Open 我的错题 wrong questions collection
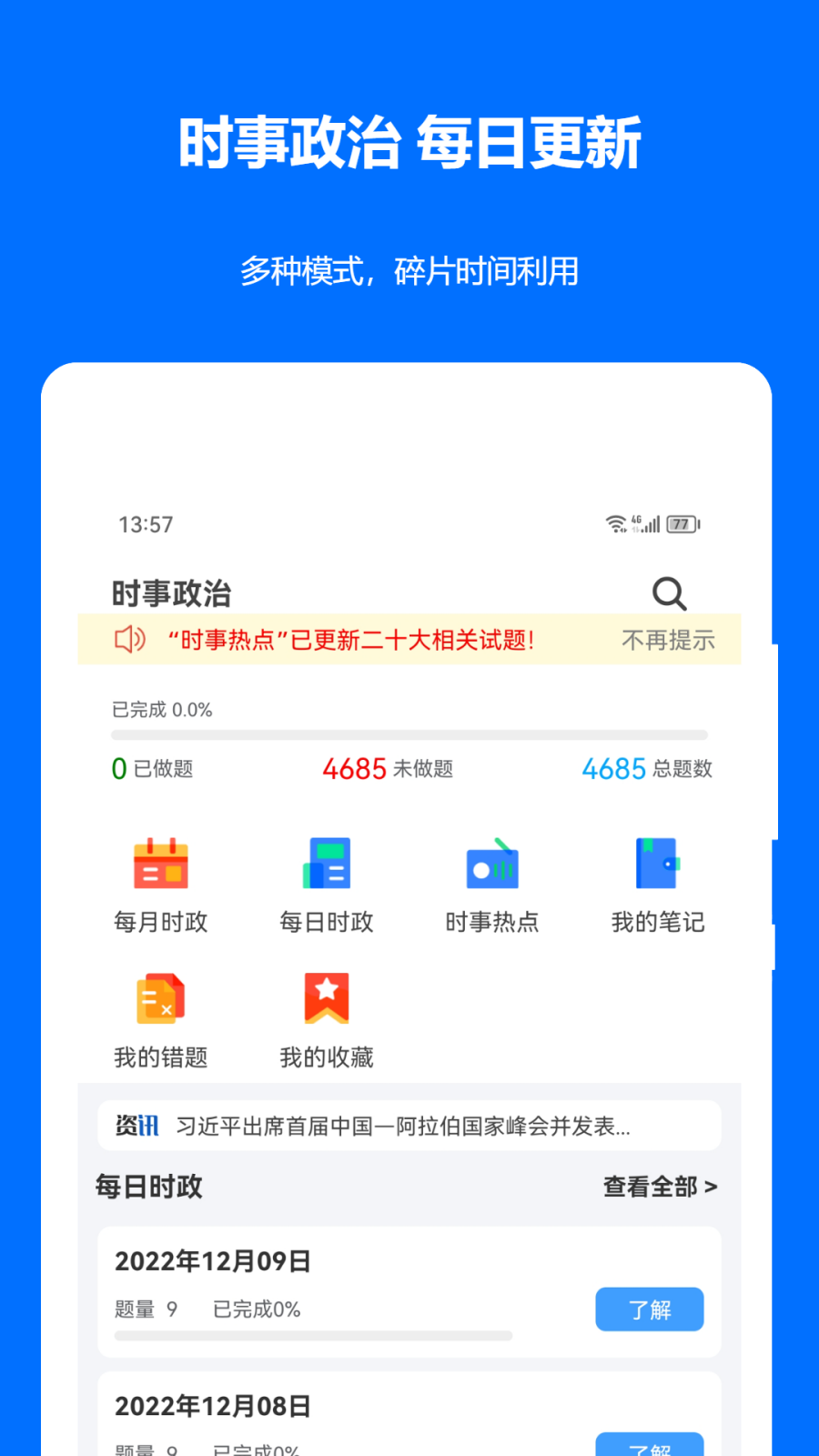The image size is (819, 1456). pos(159,1017)
